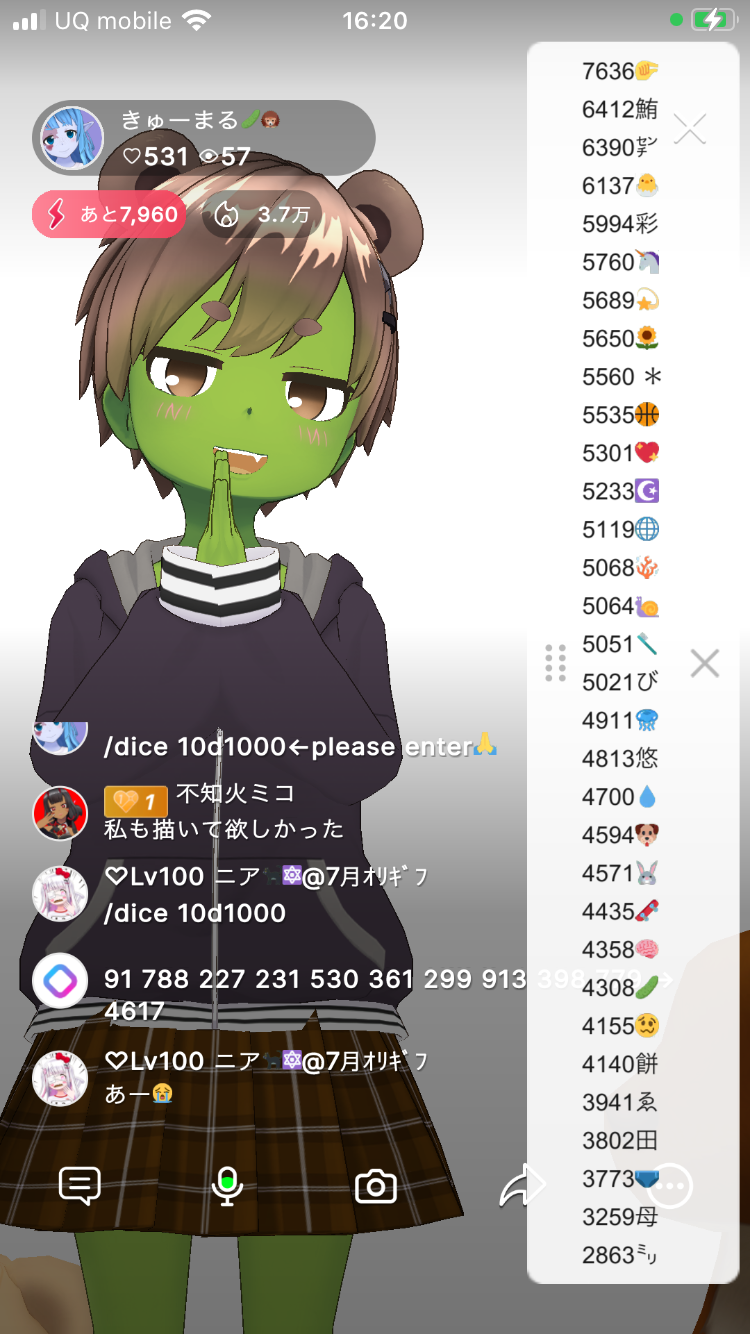This screenshot has height=1334, width=750.
Task: Open the comment input icon
Action: pyautogui.click(x=80, y=1186)
